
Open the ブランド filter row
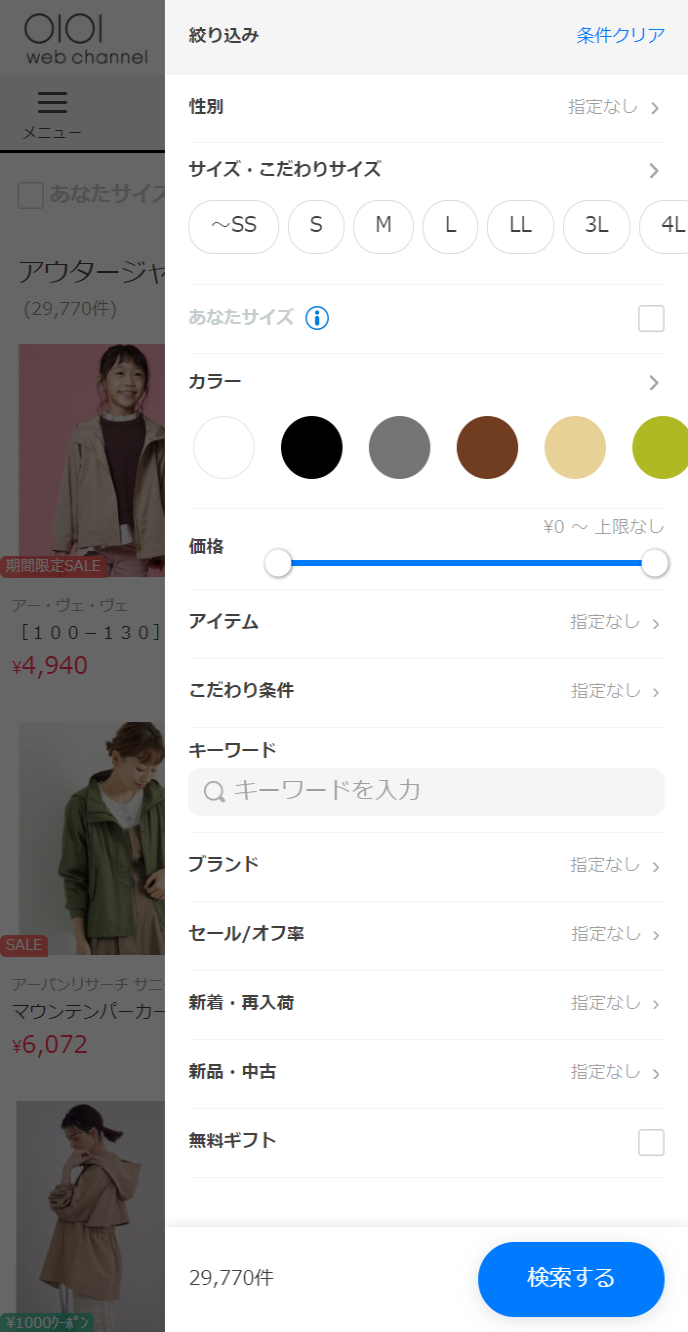(x=426, y=866)
